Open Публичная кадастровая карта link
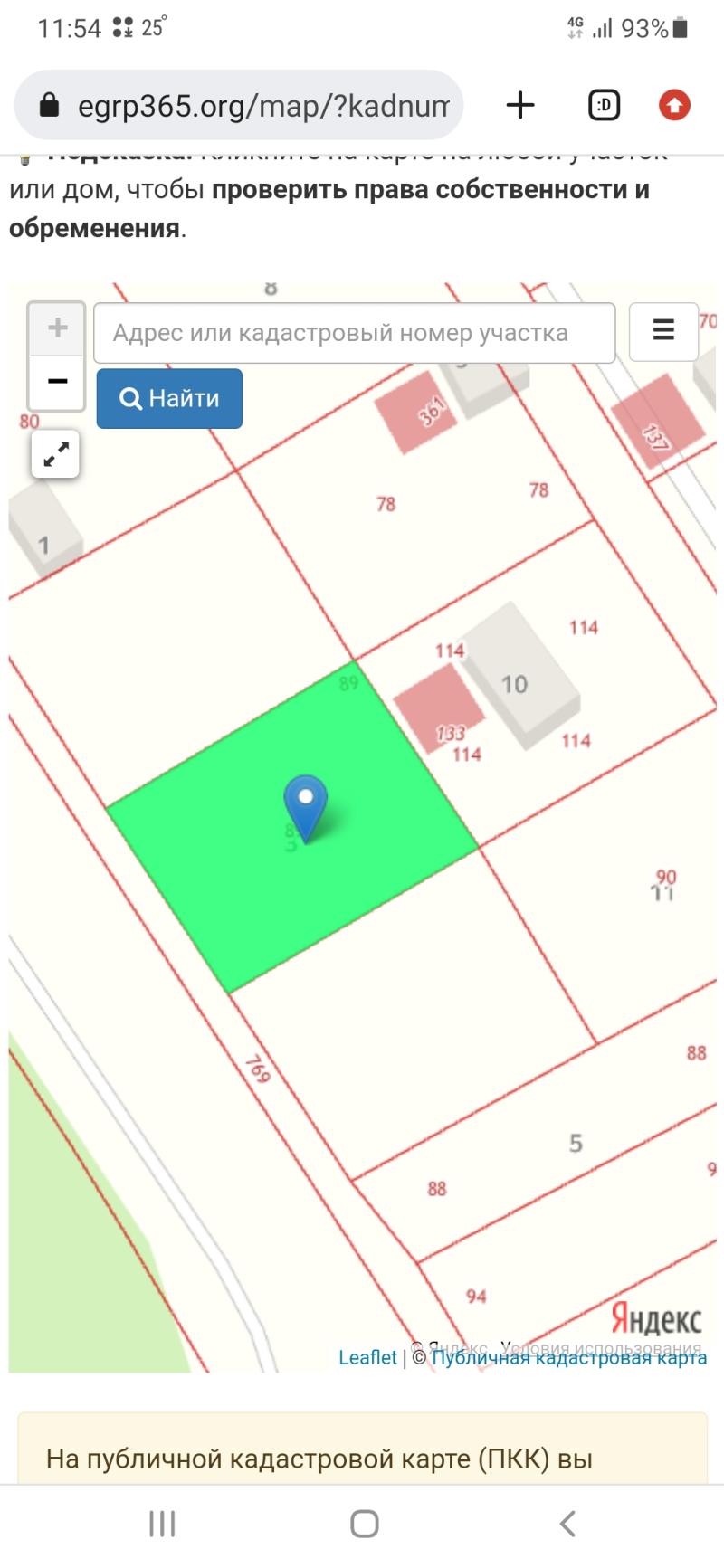 click(x=569, y=1357)
